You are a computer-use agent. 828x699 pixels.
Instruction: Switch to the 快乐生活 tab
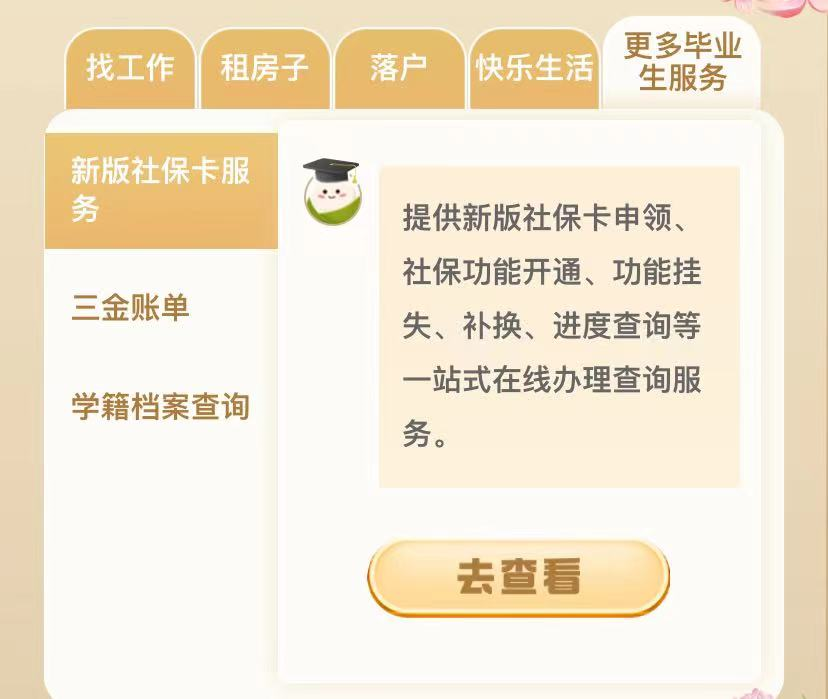[534, 68]
